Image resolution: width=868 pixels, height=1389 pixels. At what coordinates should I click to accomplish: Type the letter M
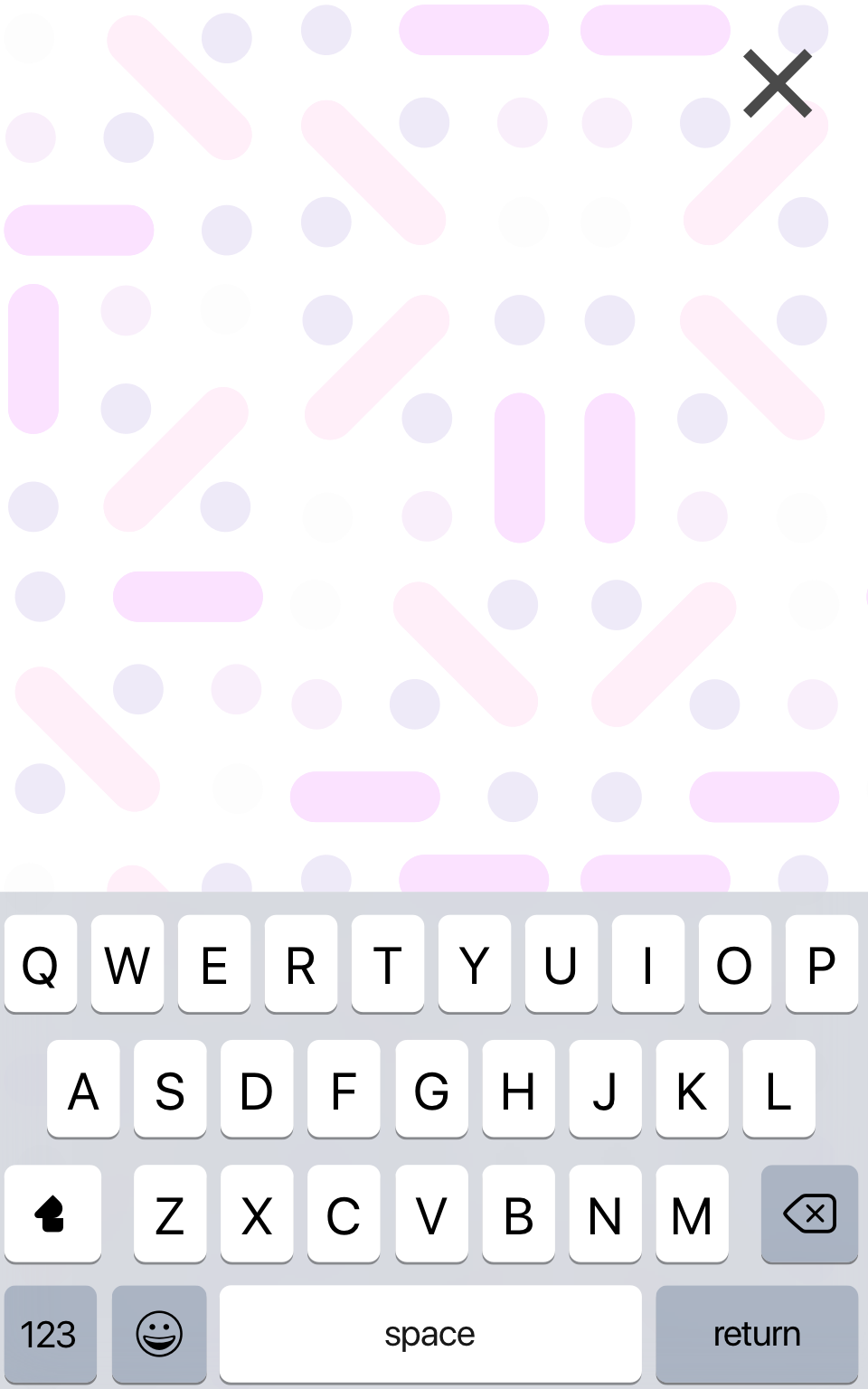(x=692, y=1214)
